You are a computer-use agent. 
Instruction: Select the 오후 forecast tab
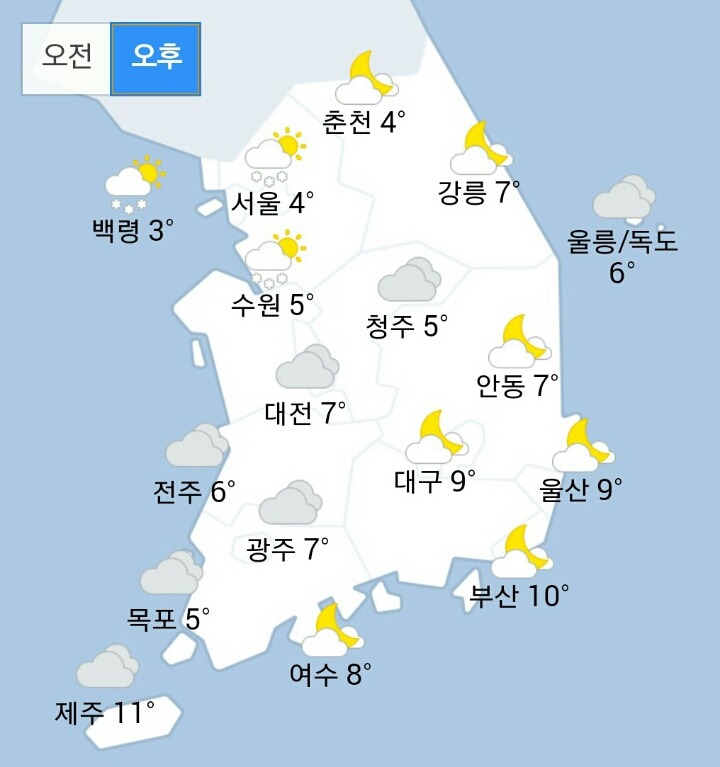click(156, 58)
